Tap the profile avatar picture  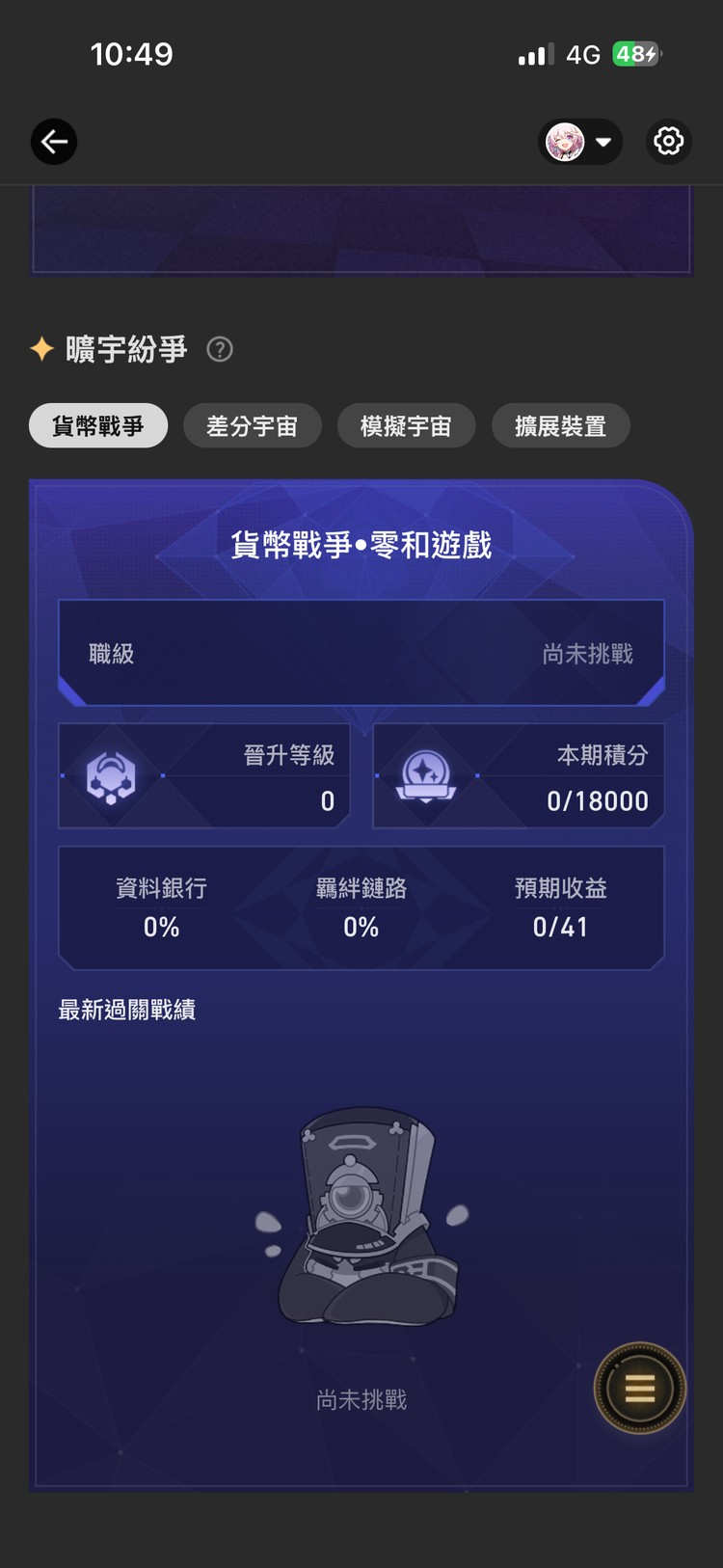(x=564, y=142)
